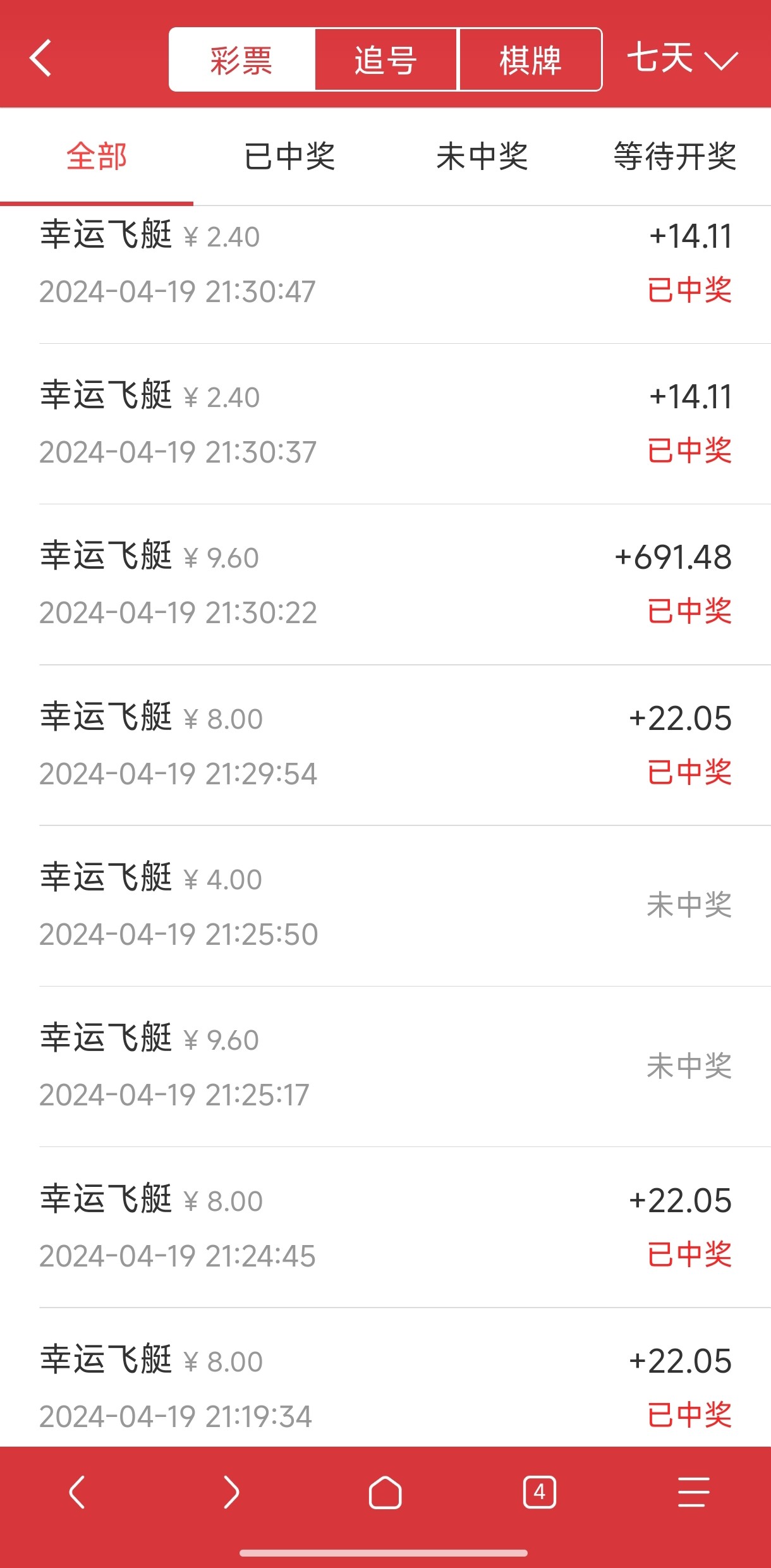The height and width of the screenshot is (1568, 771).
Task: Select the 全部 filter tab
Action: click(96, 158)
